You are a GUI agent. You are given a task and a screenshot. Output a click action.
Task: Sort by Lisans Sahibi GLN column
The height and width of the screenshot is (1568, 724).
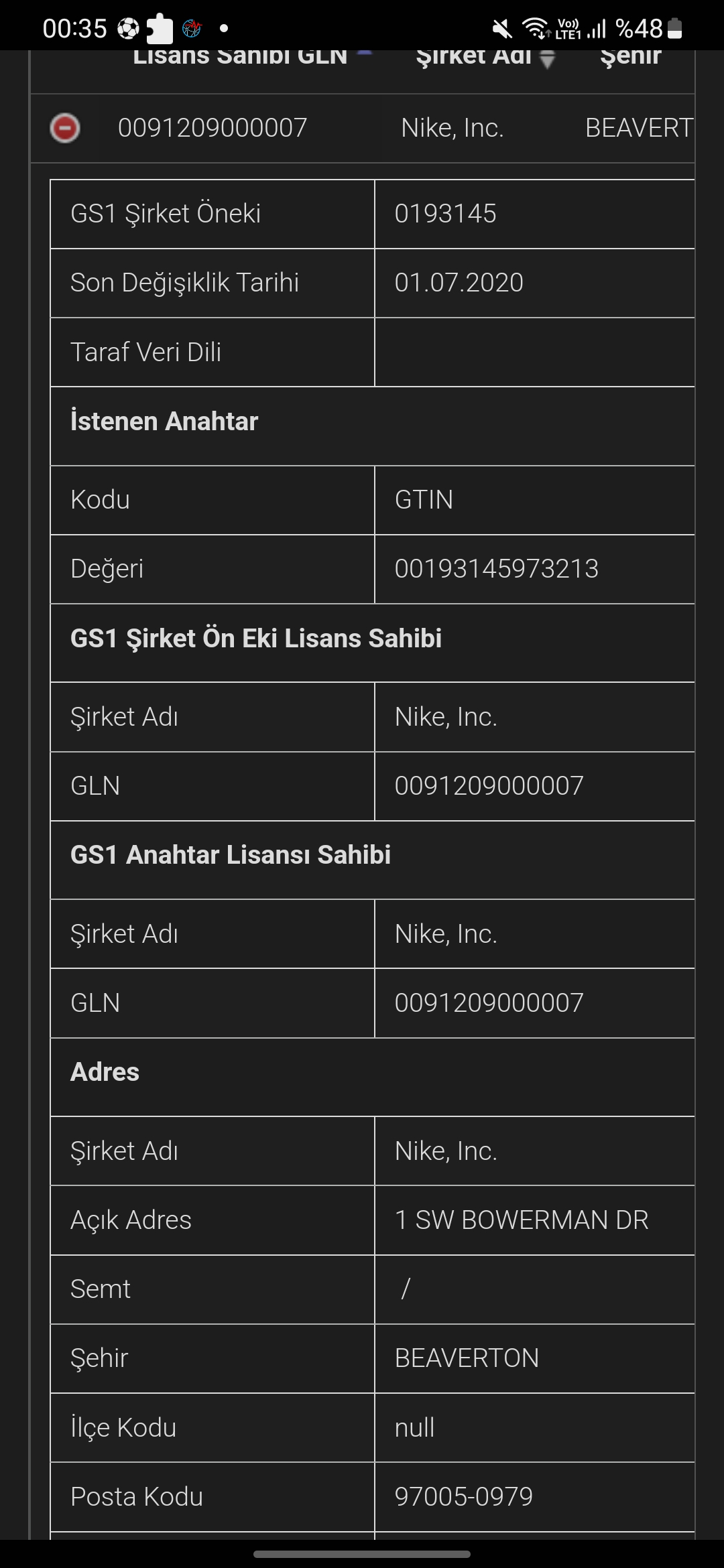pos(240,58)
